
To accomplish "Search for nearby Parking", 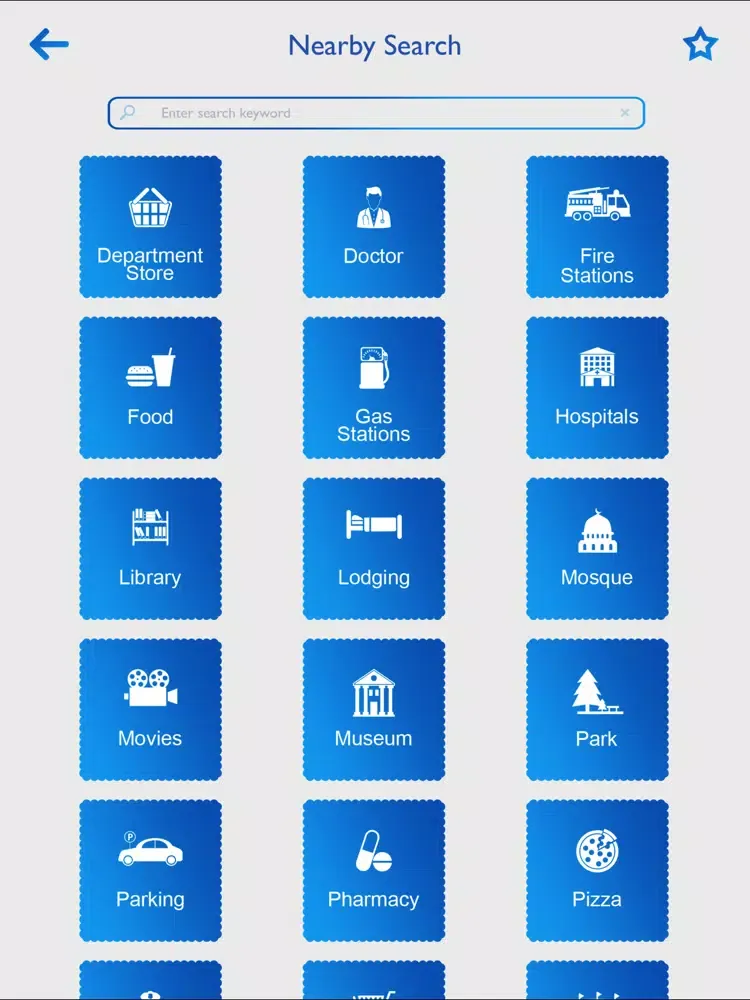I will [150, 871].
